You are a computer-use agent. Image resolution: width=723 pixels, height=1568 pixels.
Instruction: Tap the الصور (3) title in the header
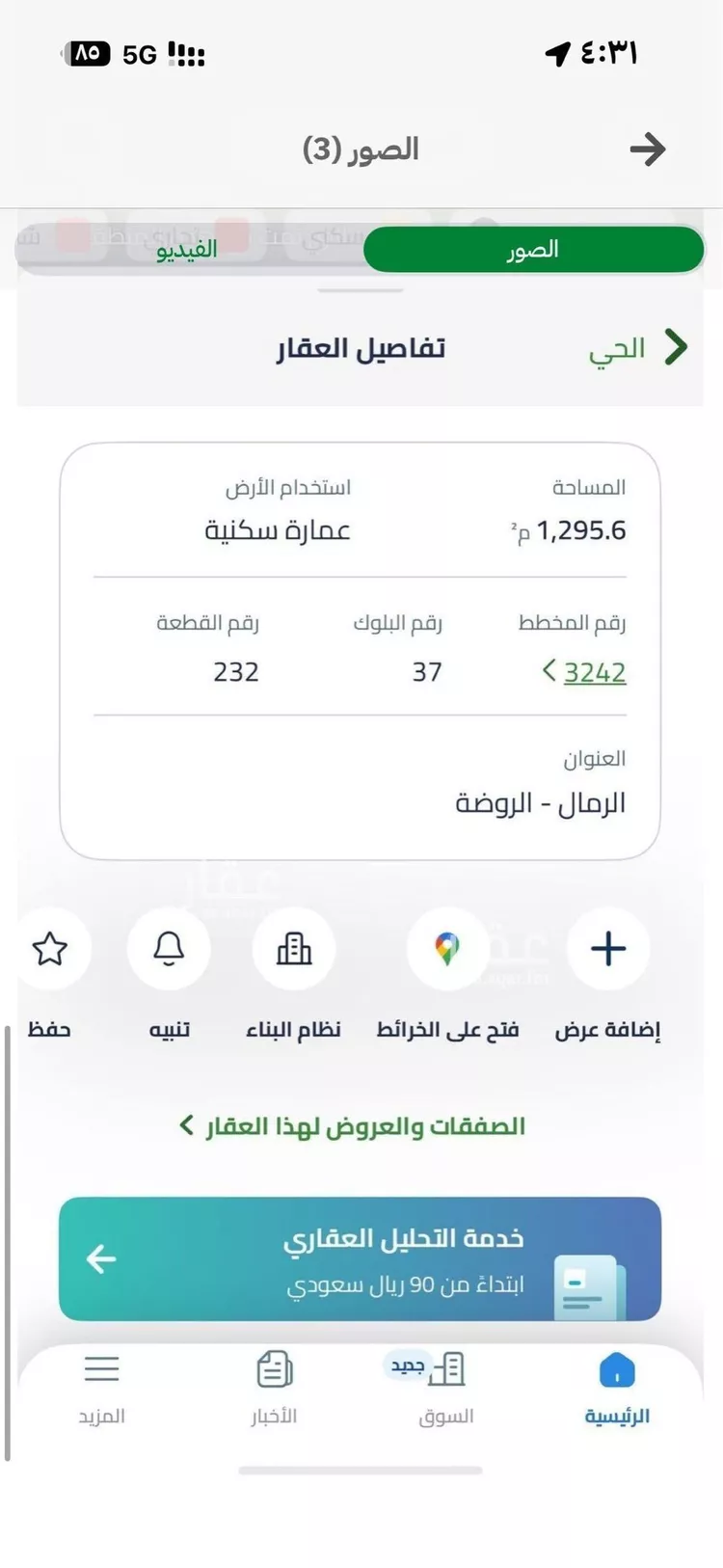point(360,149)
